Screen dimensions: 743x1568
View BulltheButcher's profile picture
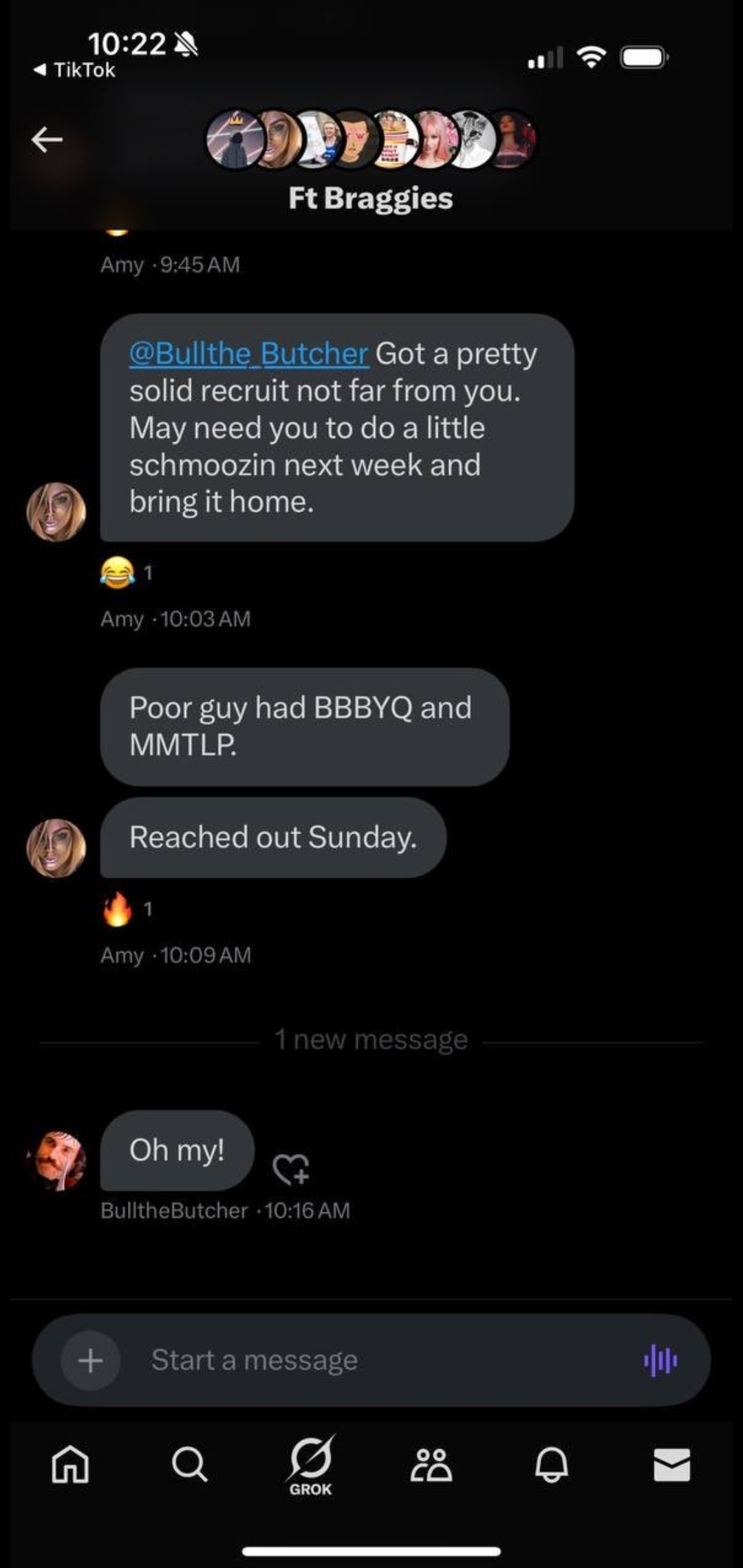click(56, 1161)
